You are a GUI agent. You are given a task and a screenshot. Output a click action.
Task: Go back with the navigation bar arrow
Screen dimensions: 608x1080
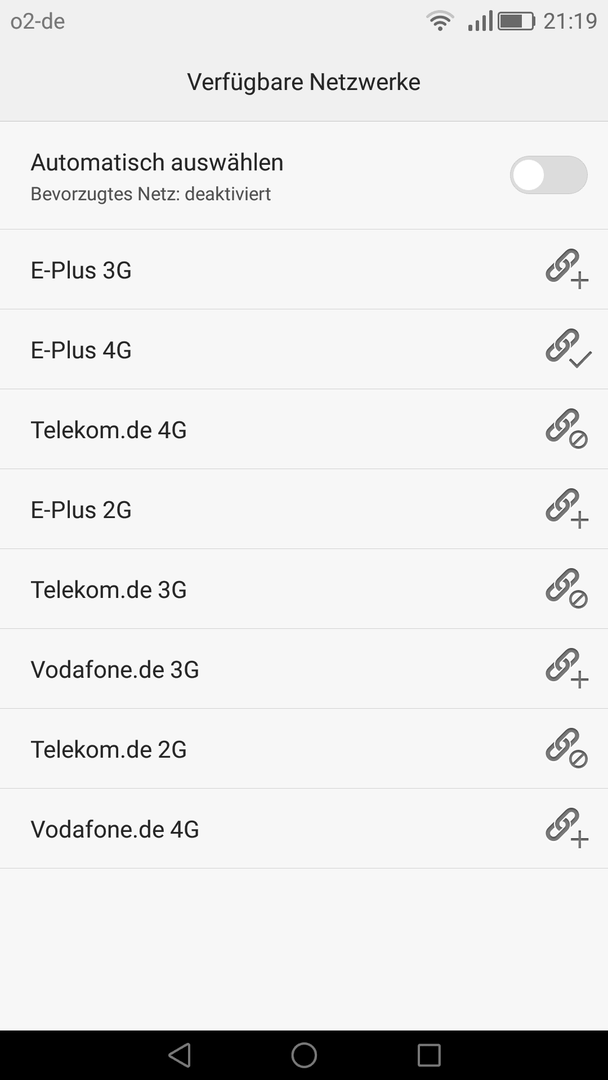click(179, 1055)
